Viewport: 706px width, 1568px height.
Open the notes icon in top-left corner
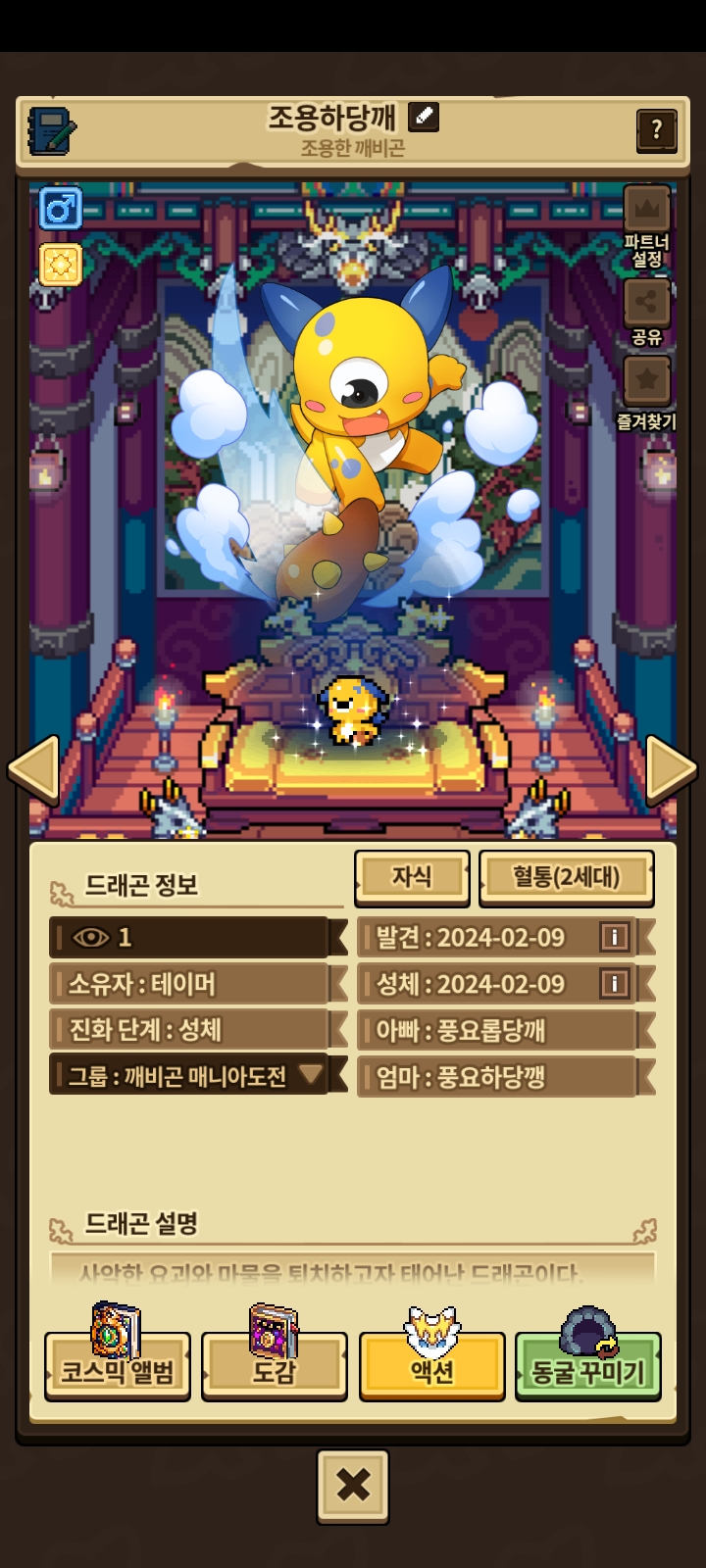[x=51, y=130]
